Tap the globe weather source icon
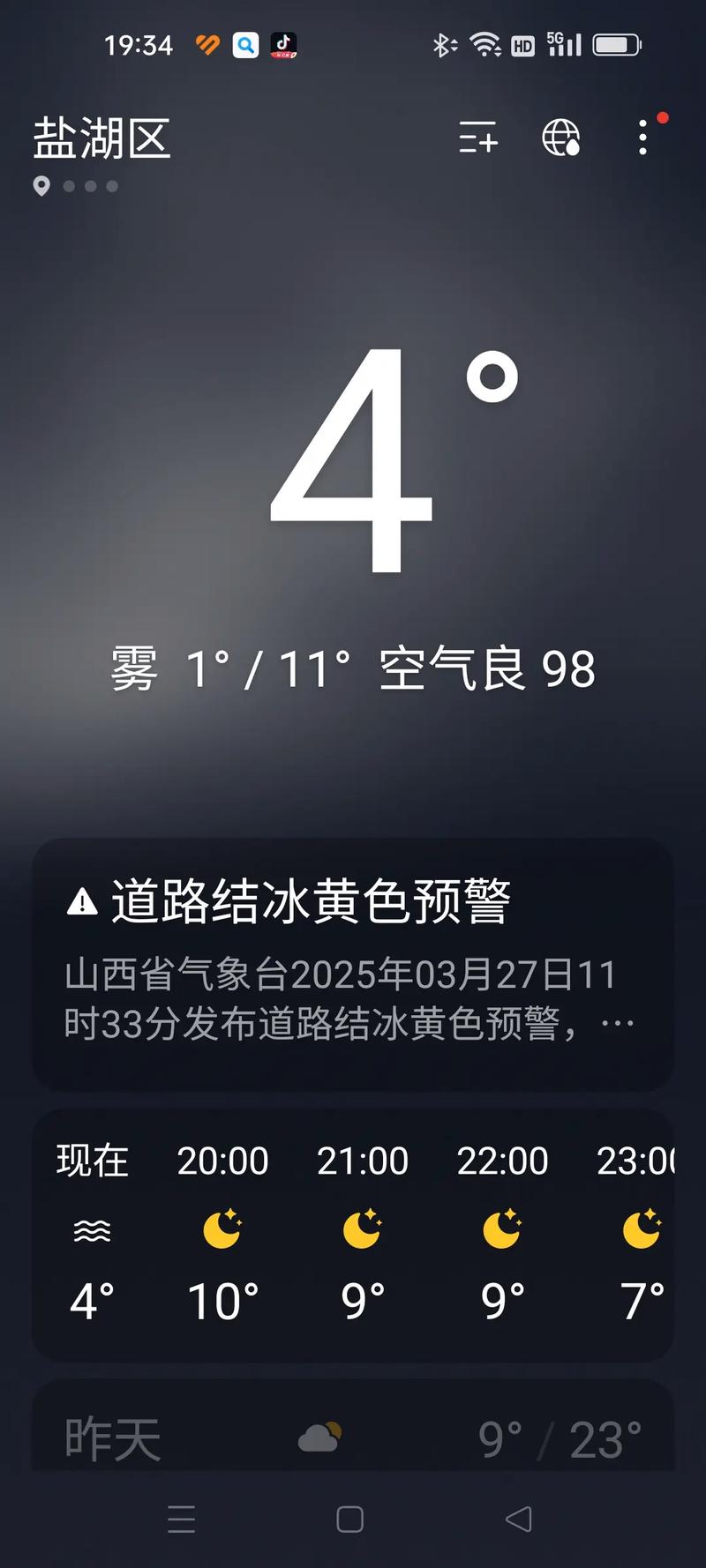Screen dimensions: 706x1568 (562, 139)
